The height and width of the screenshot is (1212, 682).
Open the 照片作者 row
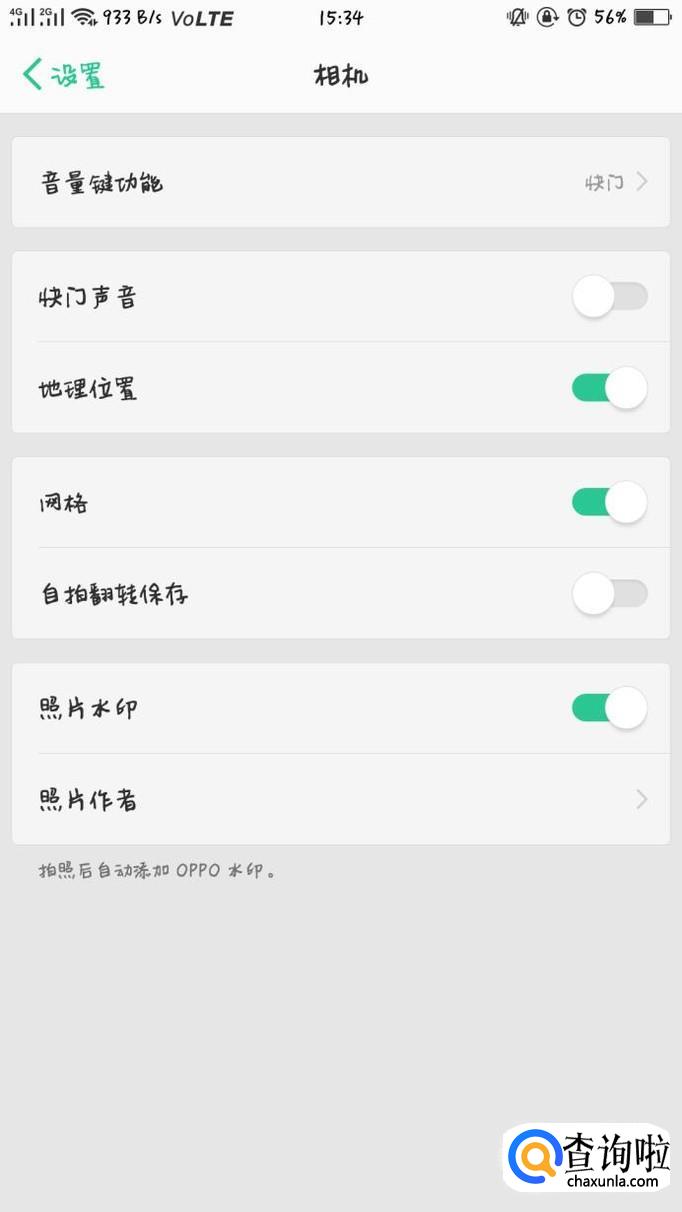coord(340,800)
